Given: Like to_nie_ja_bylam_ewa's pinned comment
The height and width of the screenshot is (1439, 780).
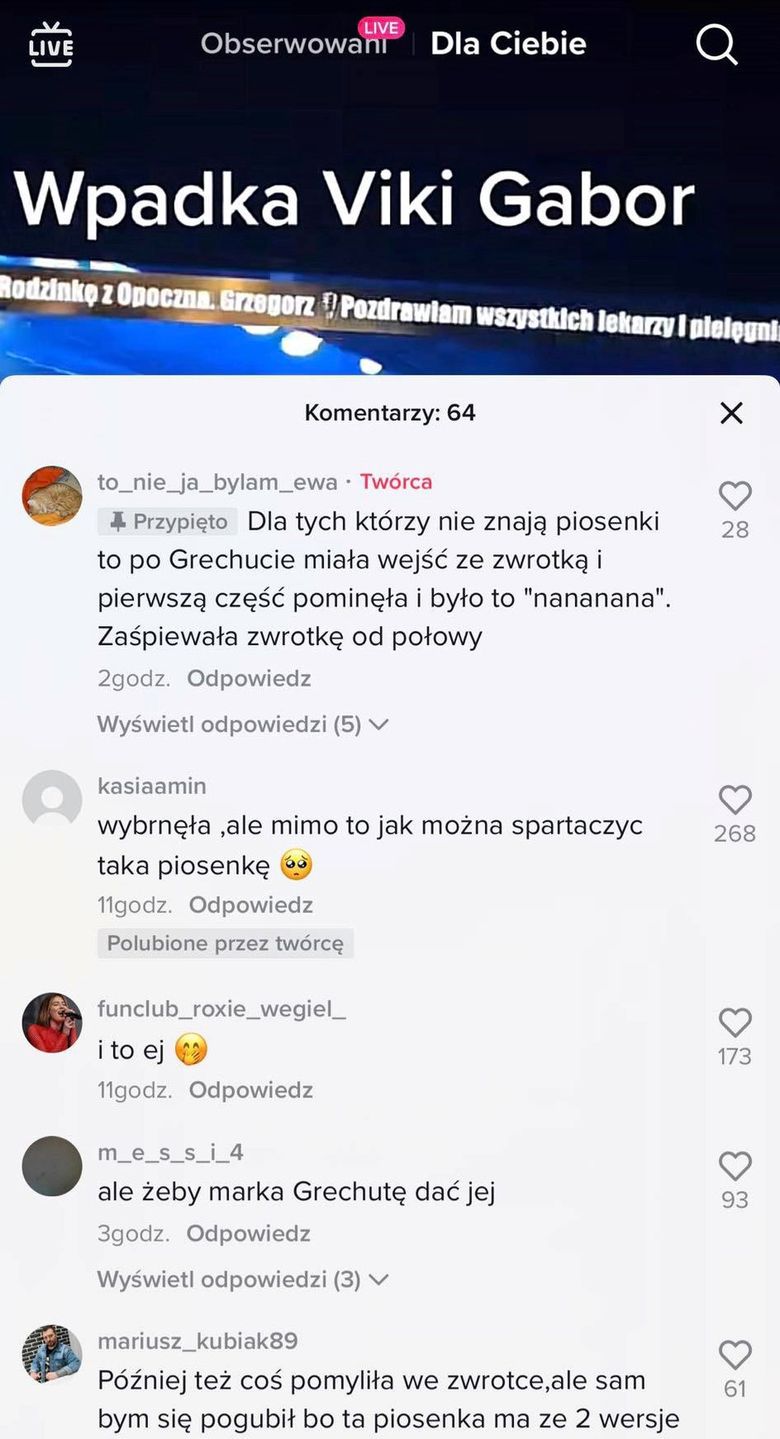Looking at the screenshot, I should coord(735,497).
